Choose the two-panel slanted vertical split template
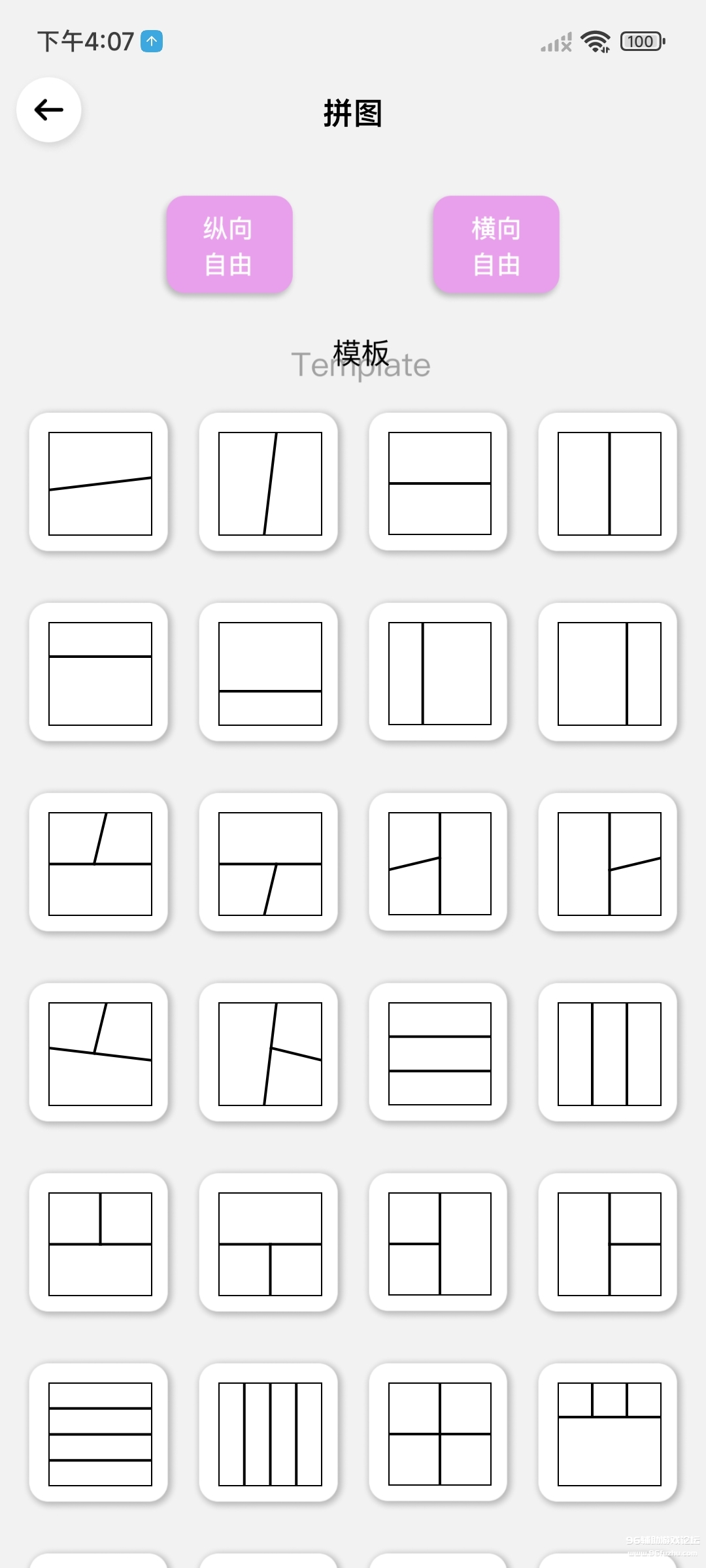The image size is (706, 1568). point(269,483)
